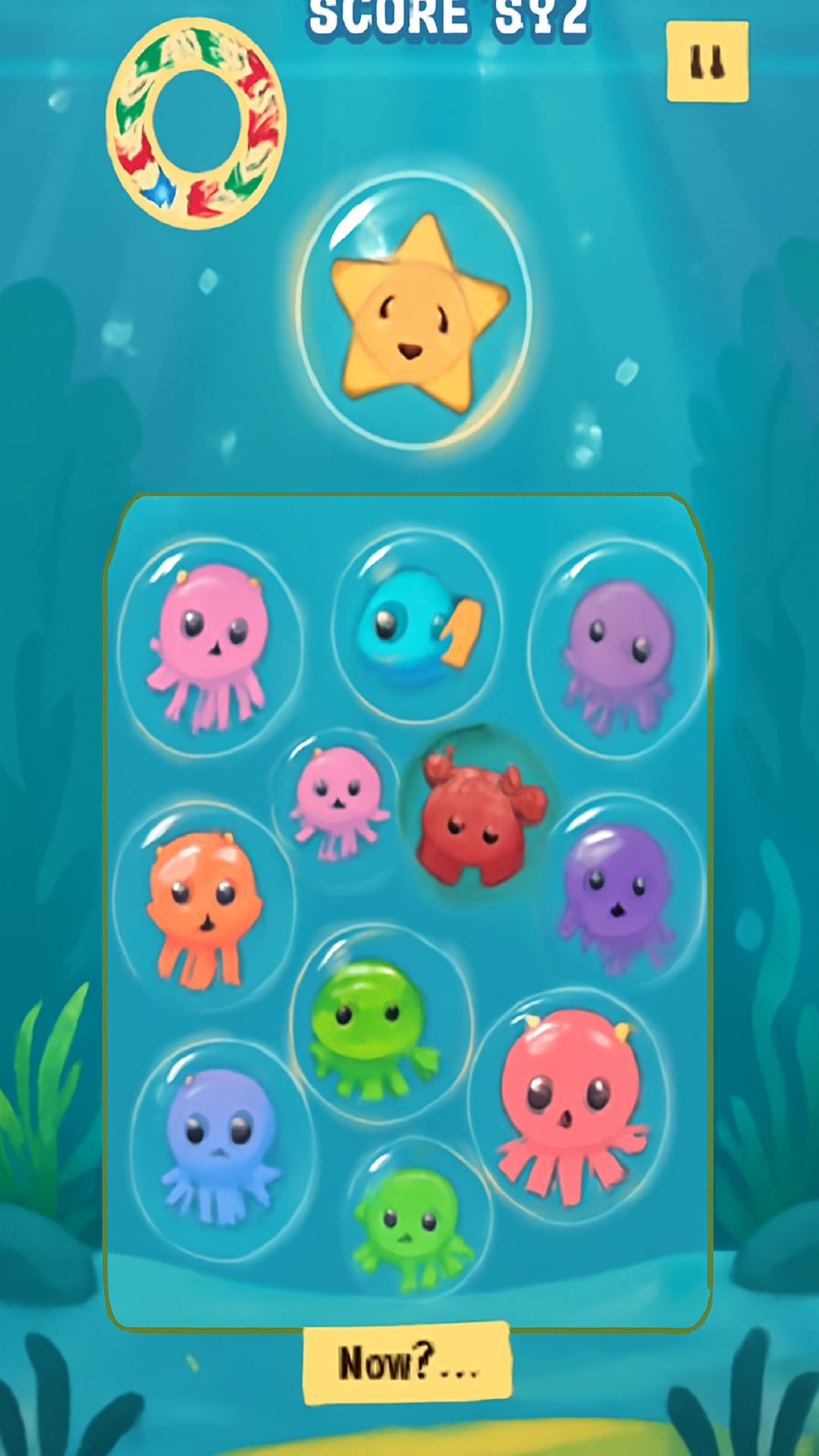819x1456 pixels.
Task: Pop the blue fish bubble
Action: (417, 626)
